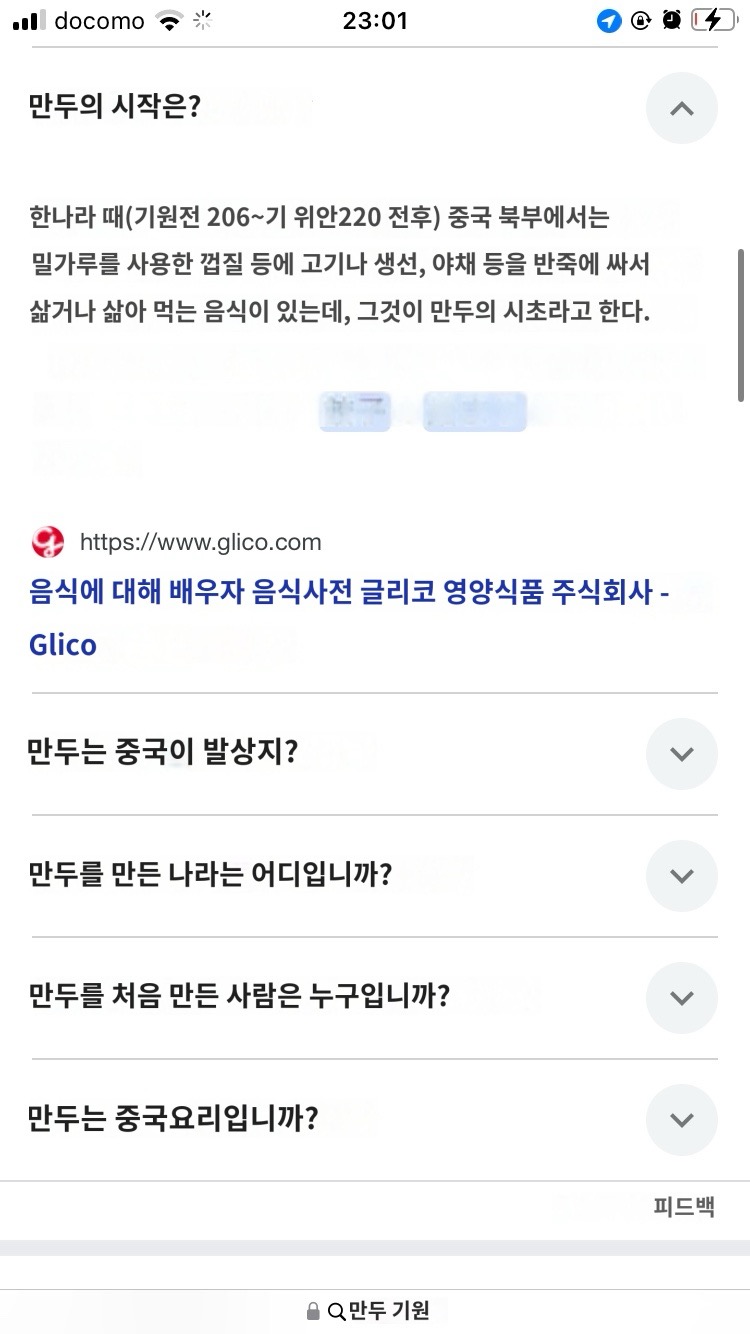Viewport: 750px width, 1334px height.
Task: Tap the 피드백 feedback link
Action: (684, 1206)
